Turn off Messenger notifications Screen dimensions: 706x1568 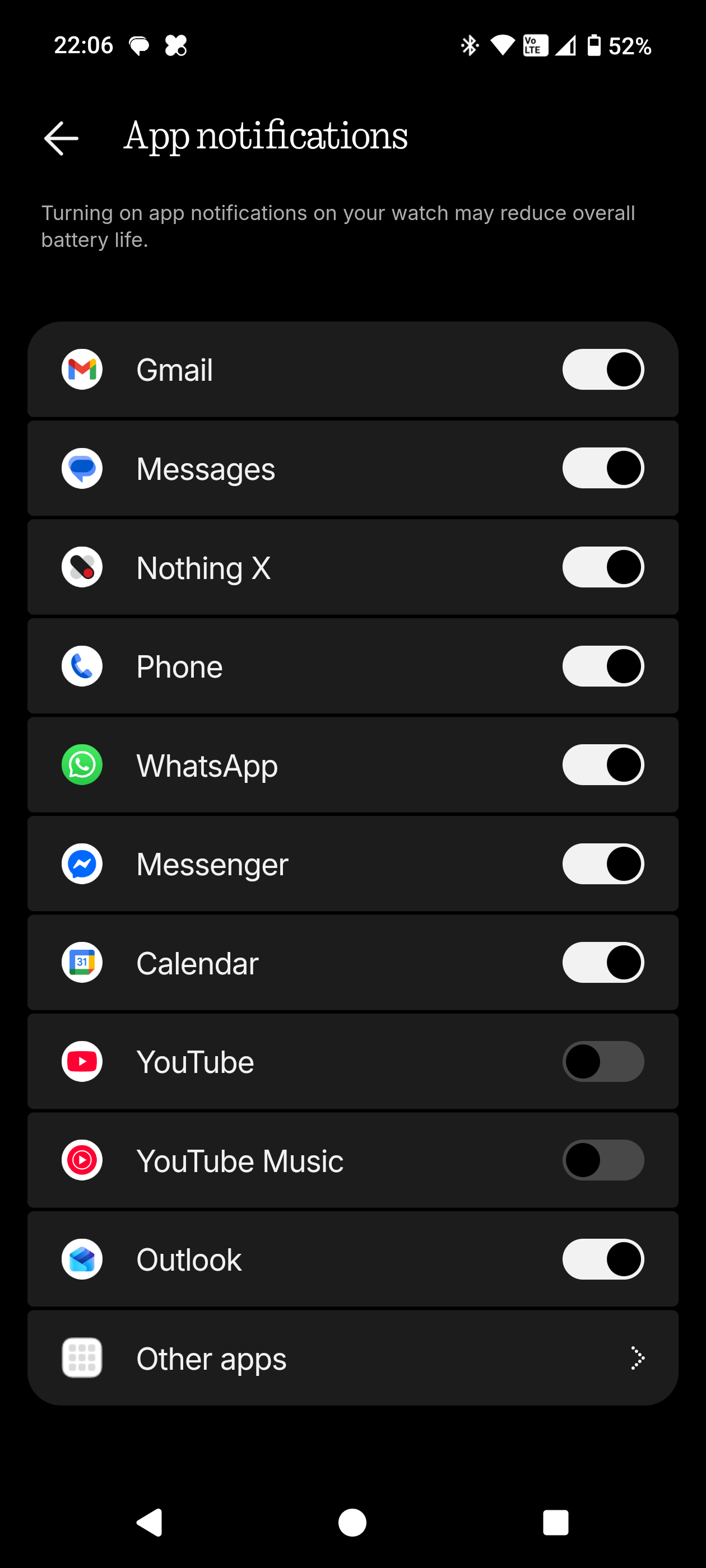click(602, 864)
